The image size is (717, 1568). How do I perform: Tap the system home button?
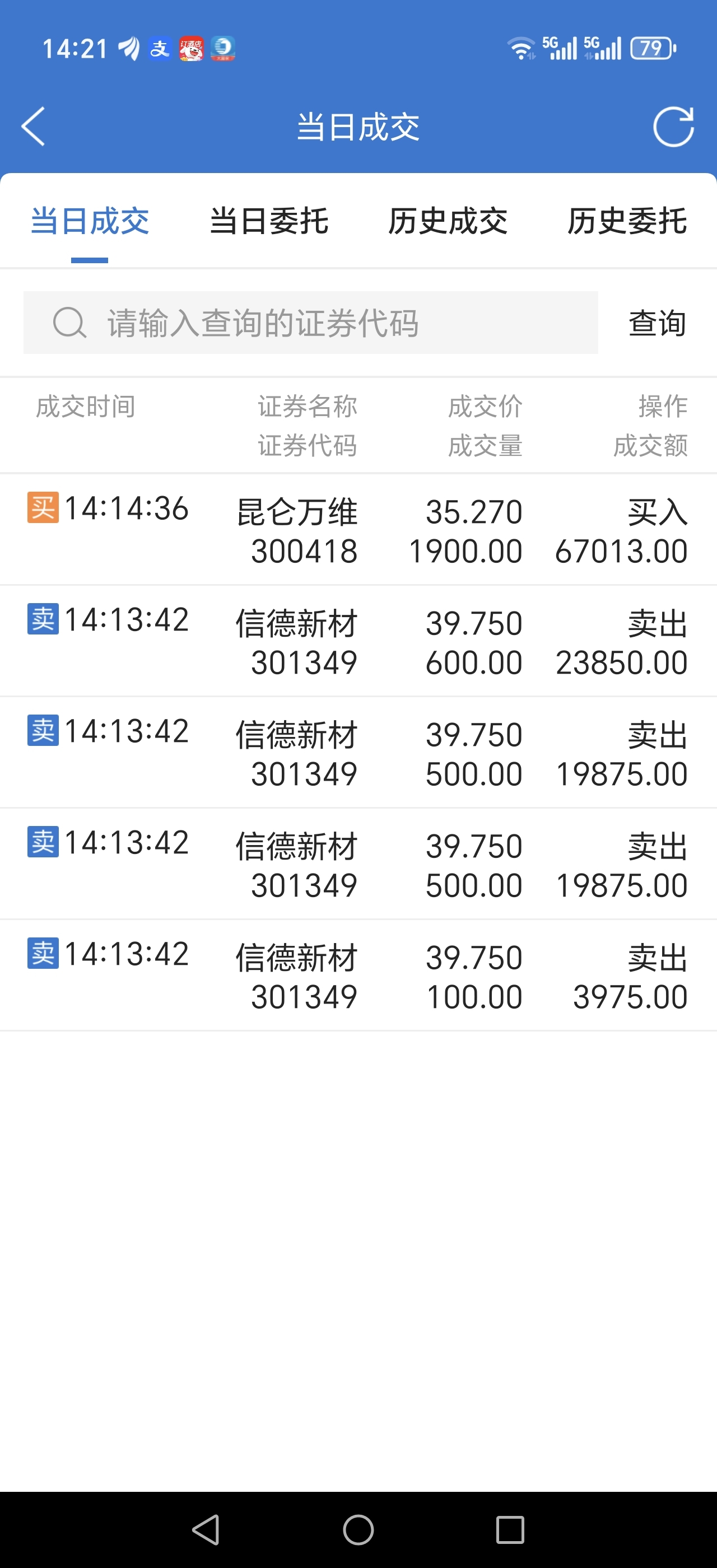click(358, 1530)
